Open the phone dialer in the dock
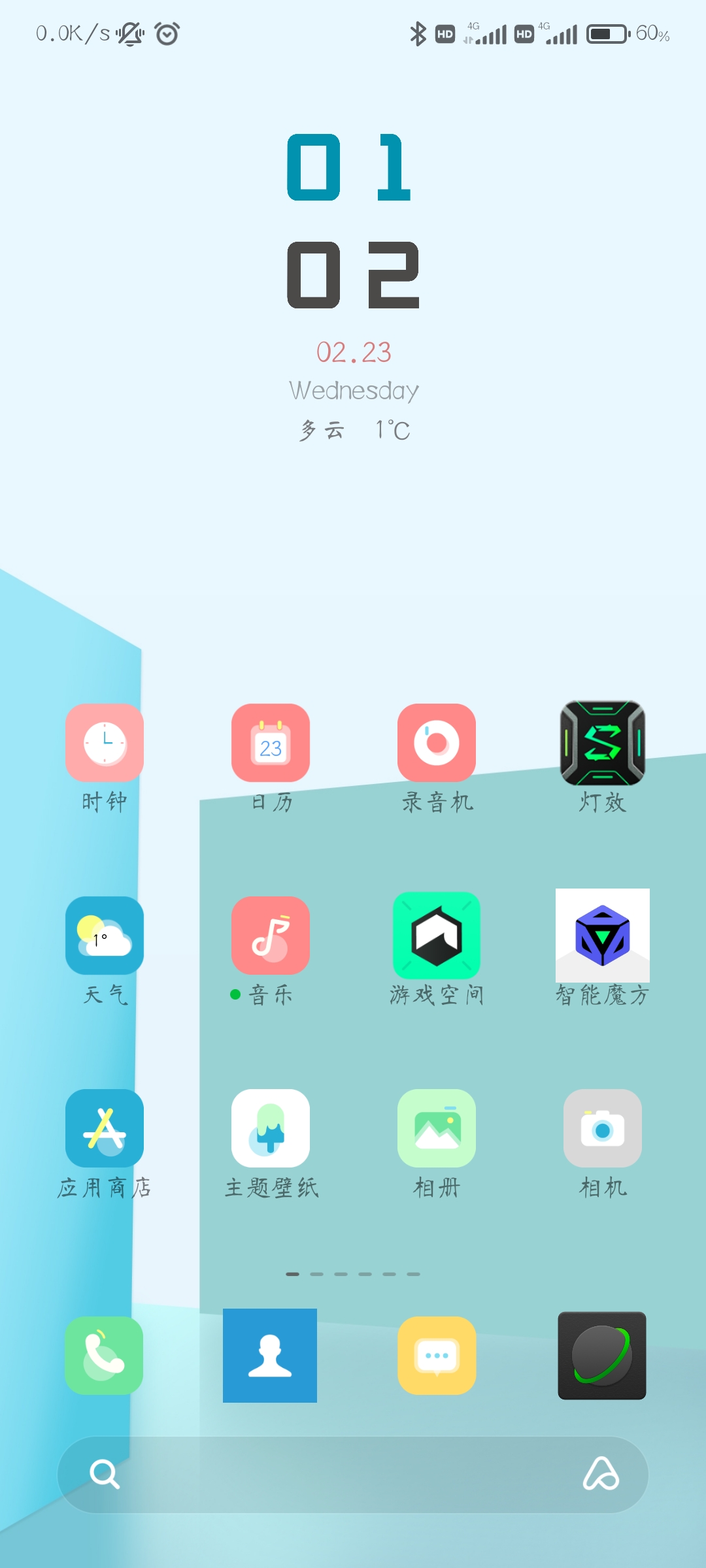This screenshot has width=706, height=1568. click(x=104, y=1356)
